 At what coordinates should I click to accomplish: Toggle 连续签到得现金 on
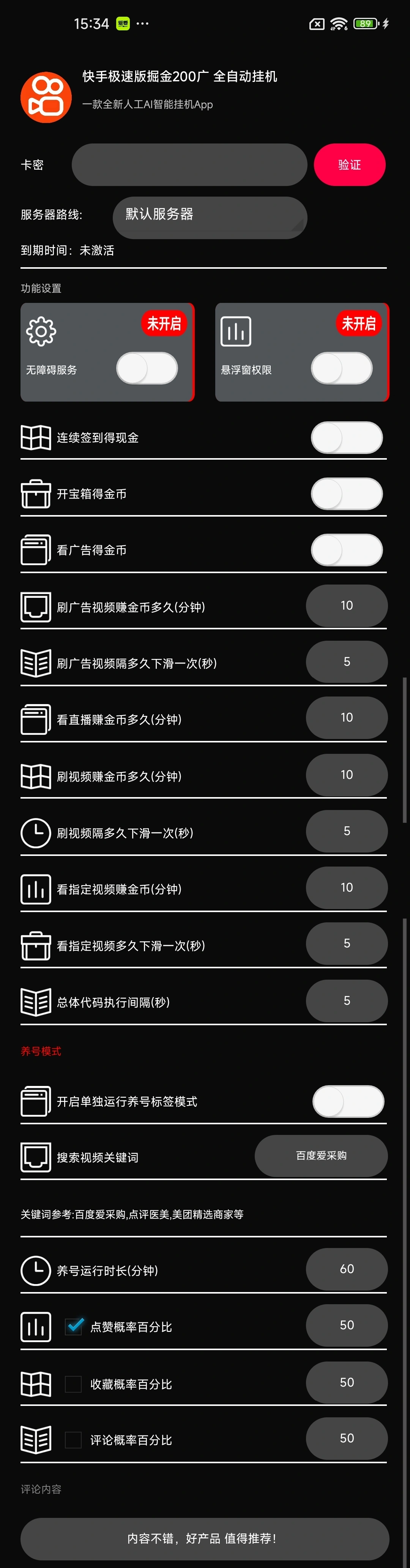[346, 438]
